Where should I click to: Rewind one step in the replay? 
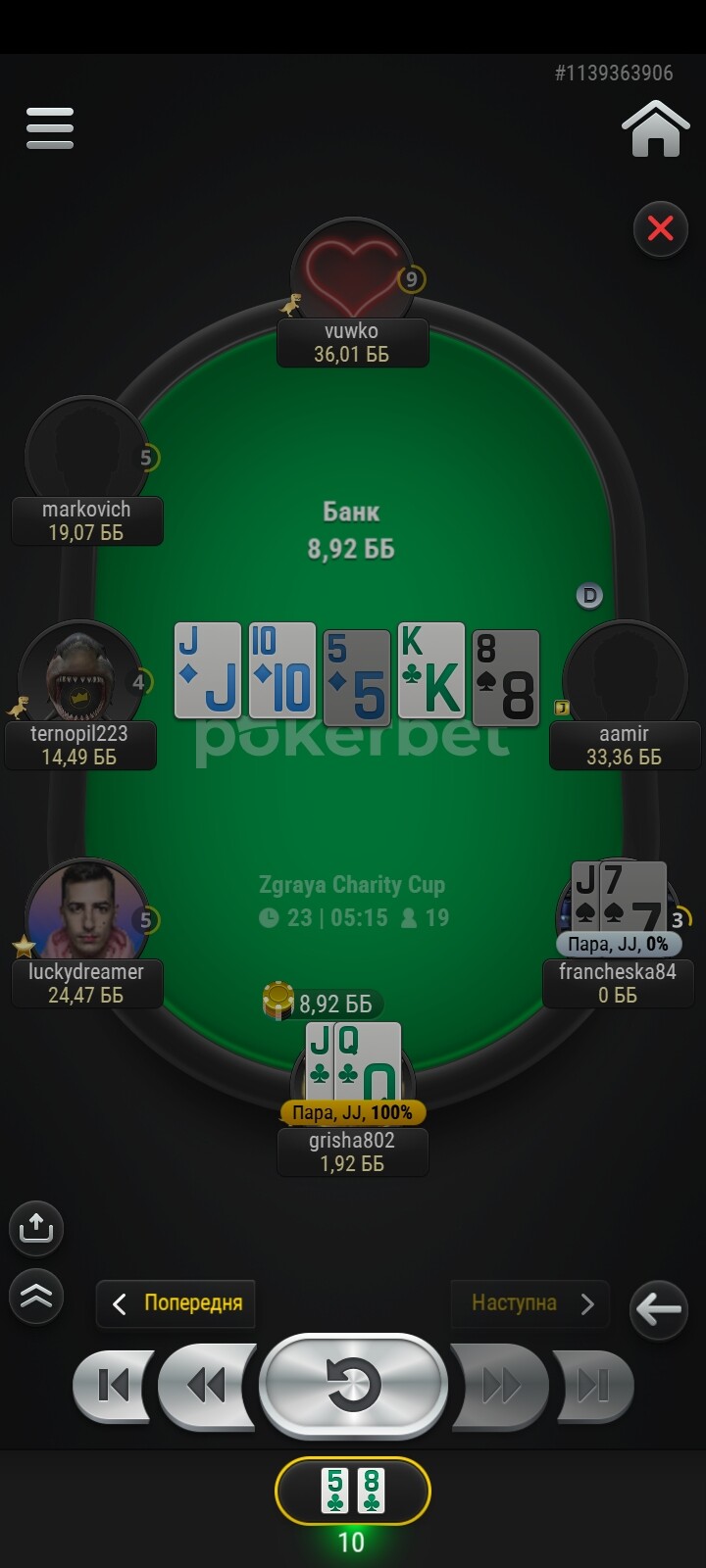tap(207, 1386)
